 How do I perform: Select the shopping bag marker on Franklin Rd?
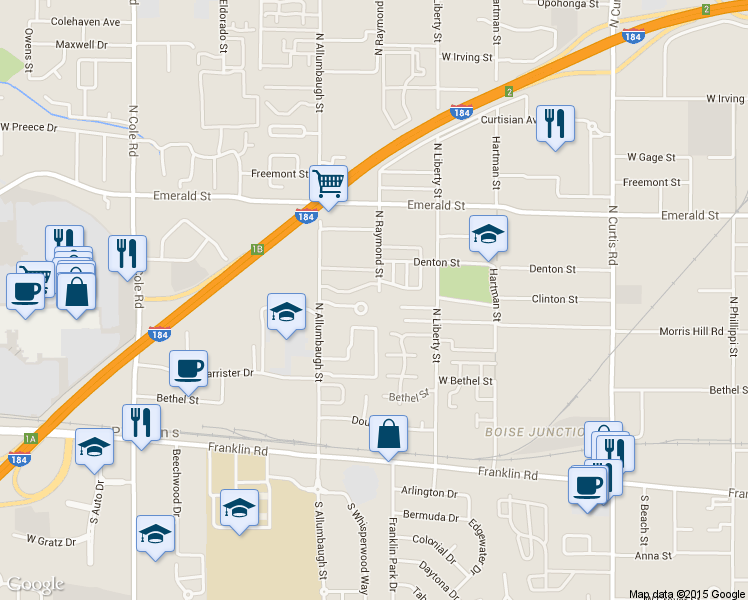tap(388, 437)
